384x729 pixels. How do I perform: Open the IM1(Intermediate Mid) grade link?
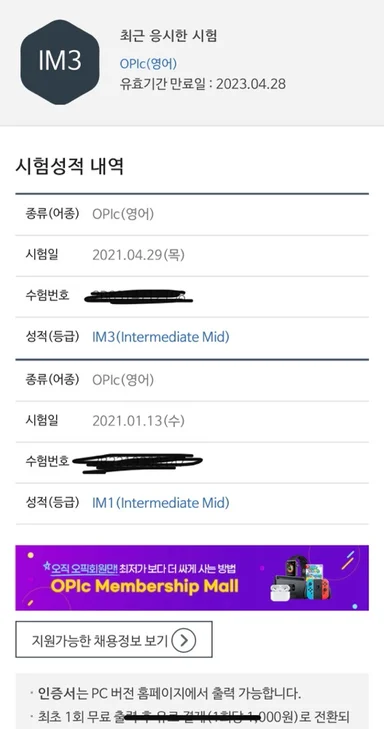tap(161, 503)
